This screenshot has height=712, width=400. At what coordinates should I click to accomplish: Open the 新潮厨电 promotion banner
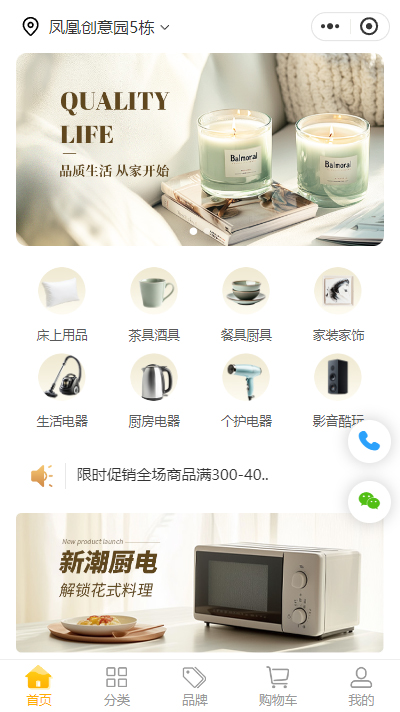pyautogui.click(x=200, y=583)
